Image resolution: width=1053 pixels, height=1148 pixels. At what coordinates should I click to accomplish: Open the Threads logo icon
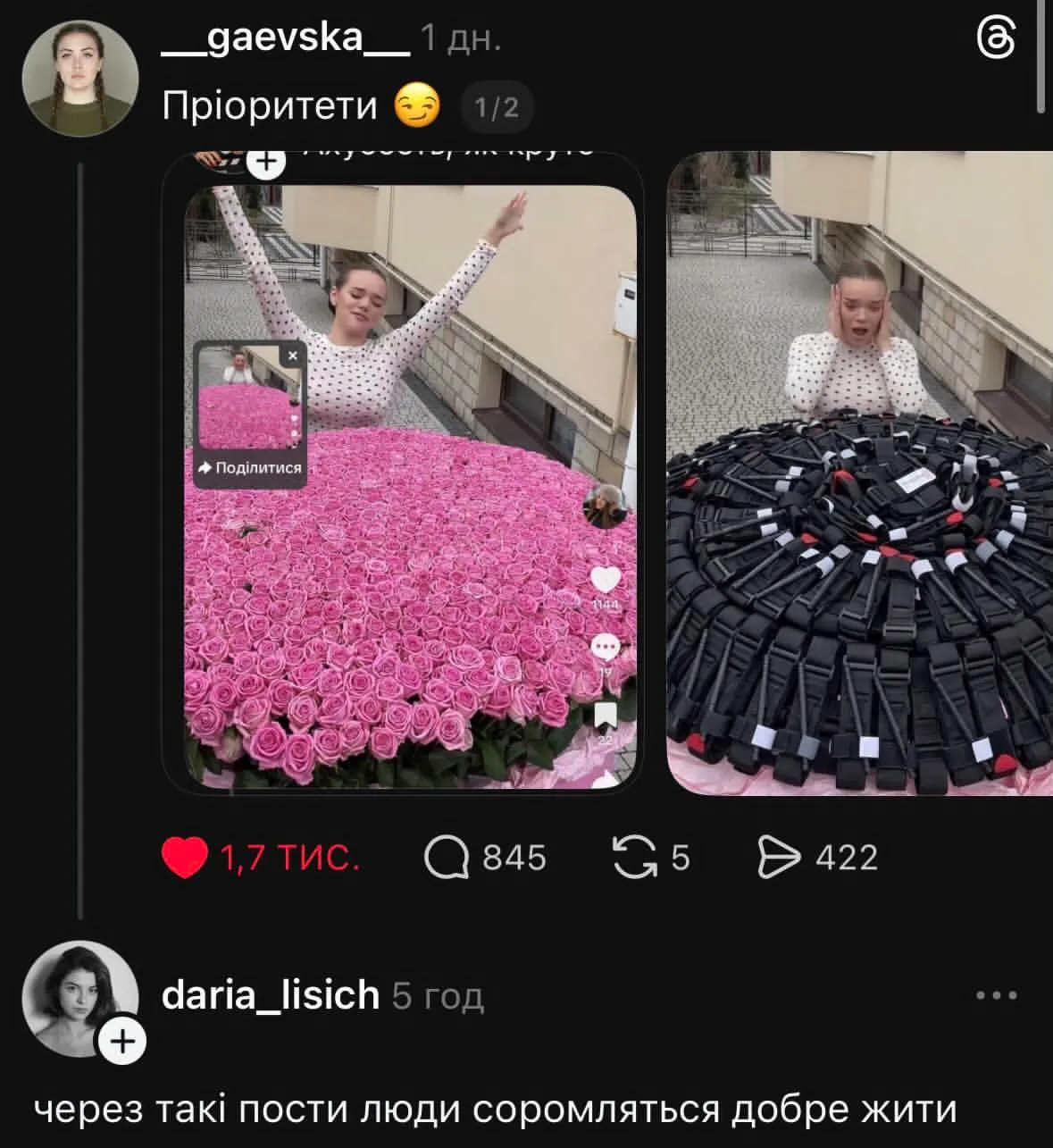pyautogui.click(x=997, y=39)
